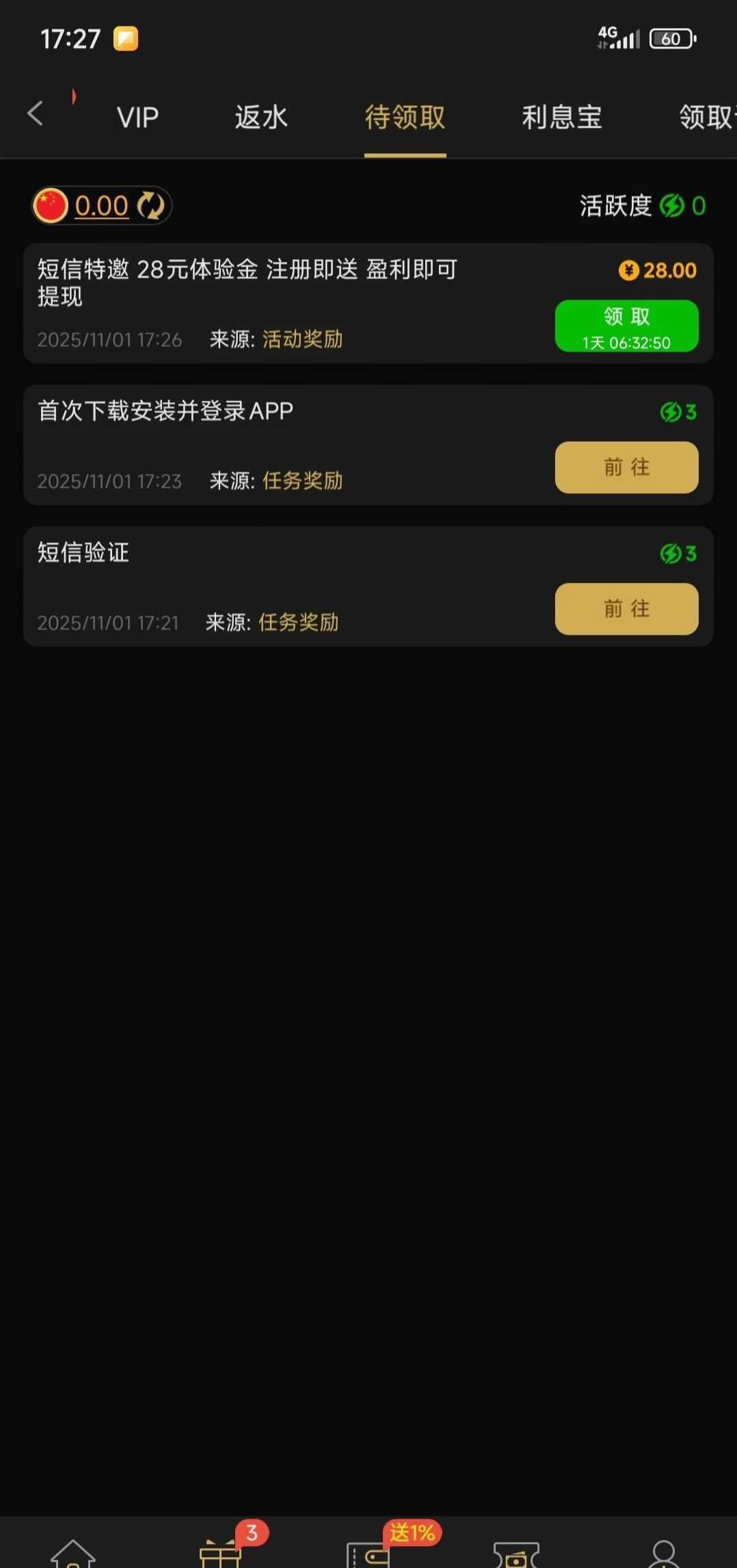Screen dimensions: 737x1568
Task: Refresh the balance with the circular arrows icon
Action: 150,206
